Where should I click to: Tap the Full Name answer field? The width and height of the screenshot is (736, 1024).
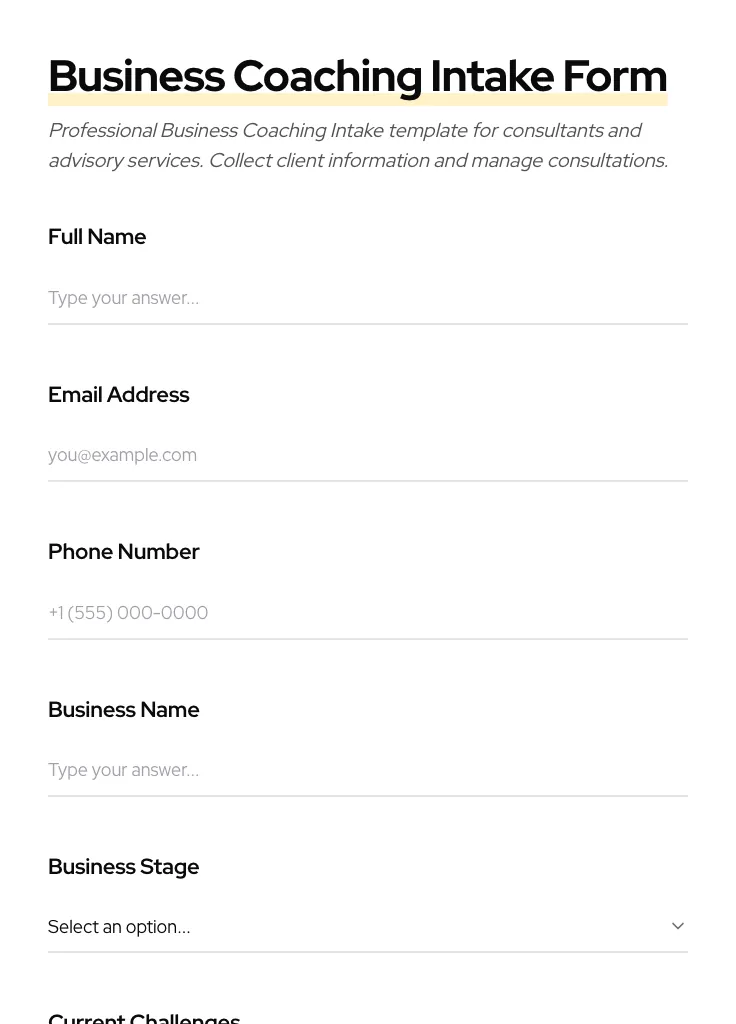click(x=367, y=298)
